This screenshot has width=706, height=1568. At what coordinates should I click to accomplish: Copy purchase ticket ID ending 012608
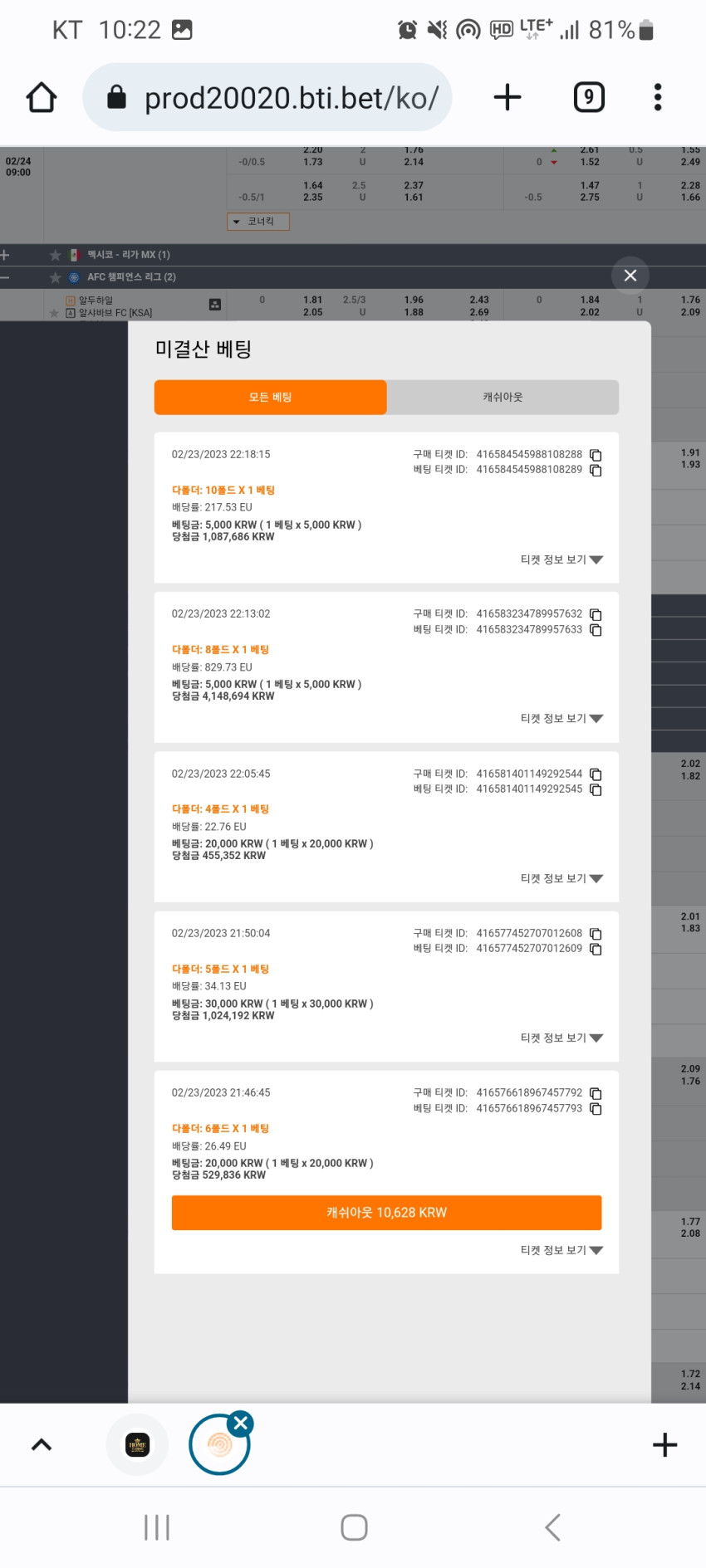pos(596,934)
